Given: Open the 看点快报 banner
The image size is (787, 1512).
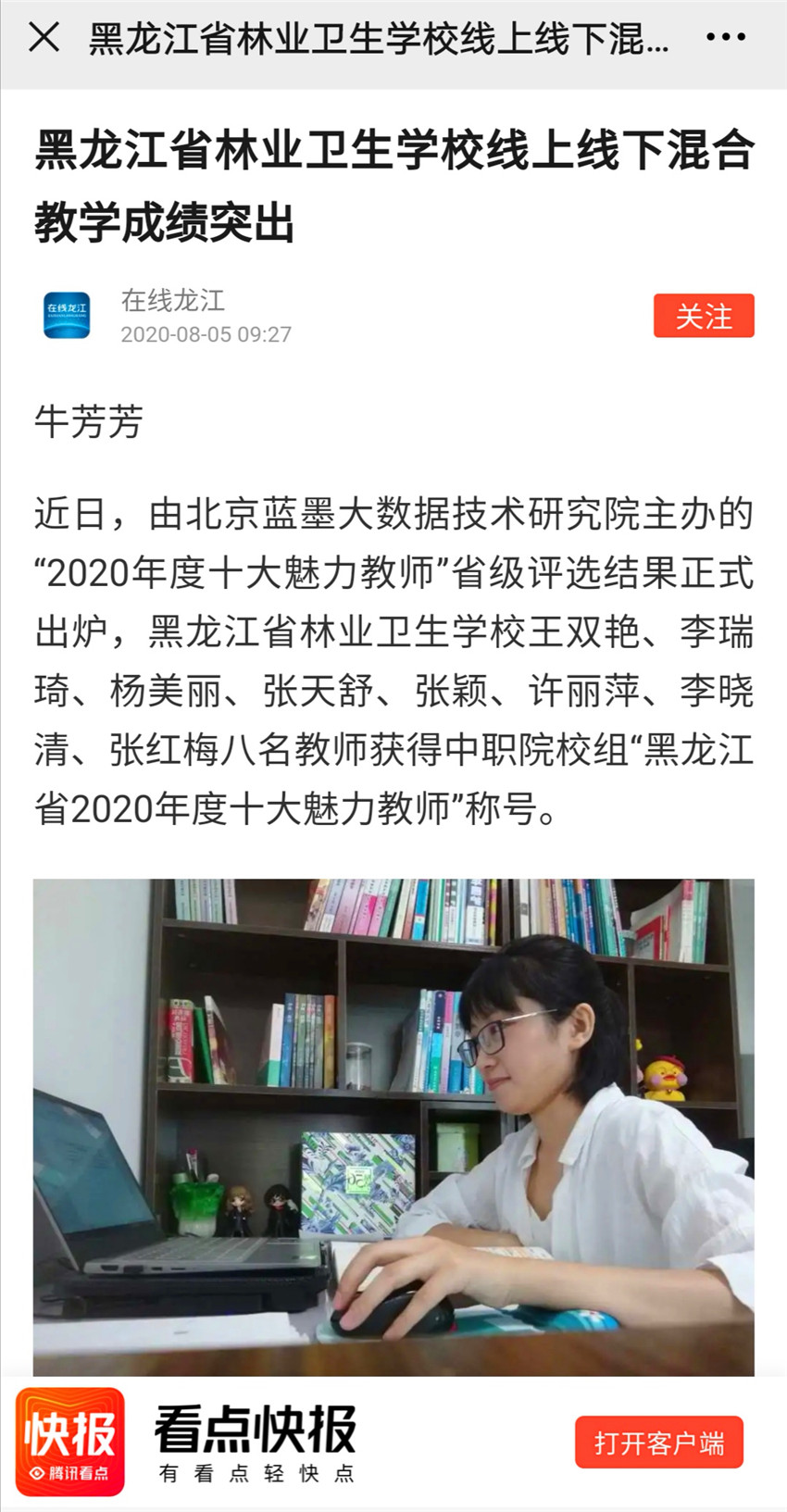Looking at the screenshot, I should pos(256,1442).
